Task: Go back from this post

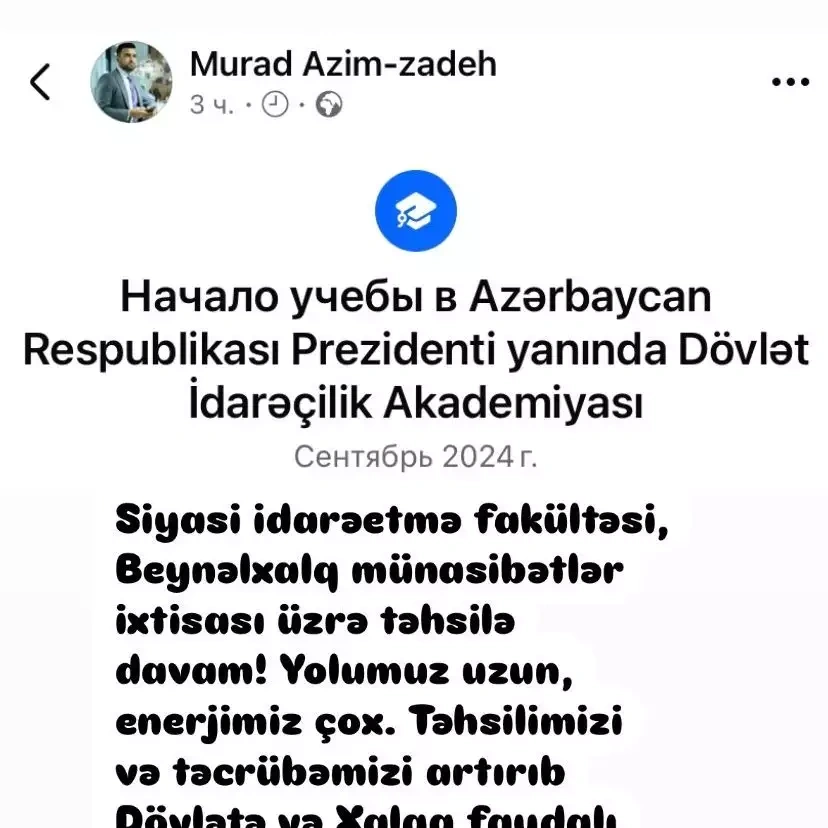Action: coord(40,82)
